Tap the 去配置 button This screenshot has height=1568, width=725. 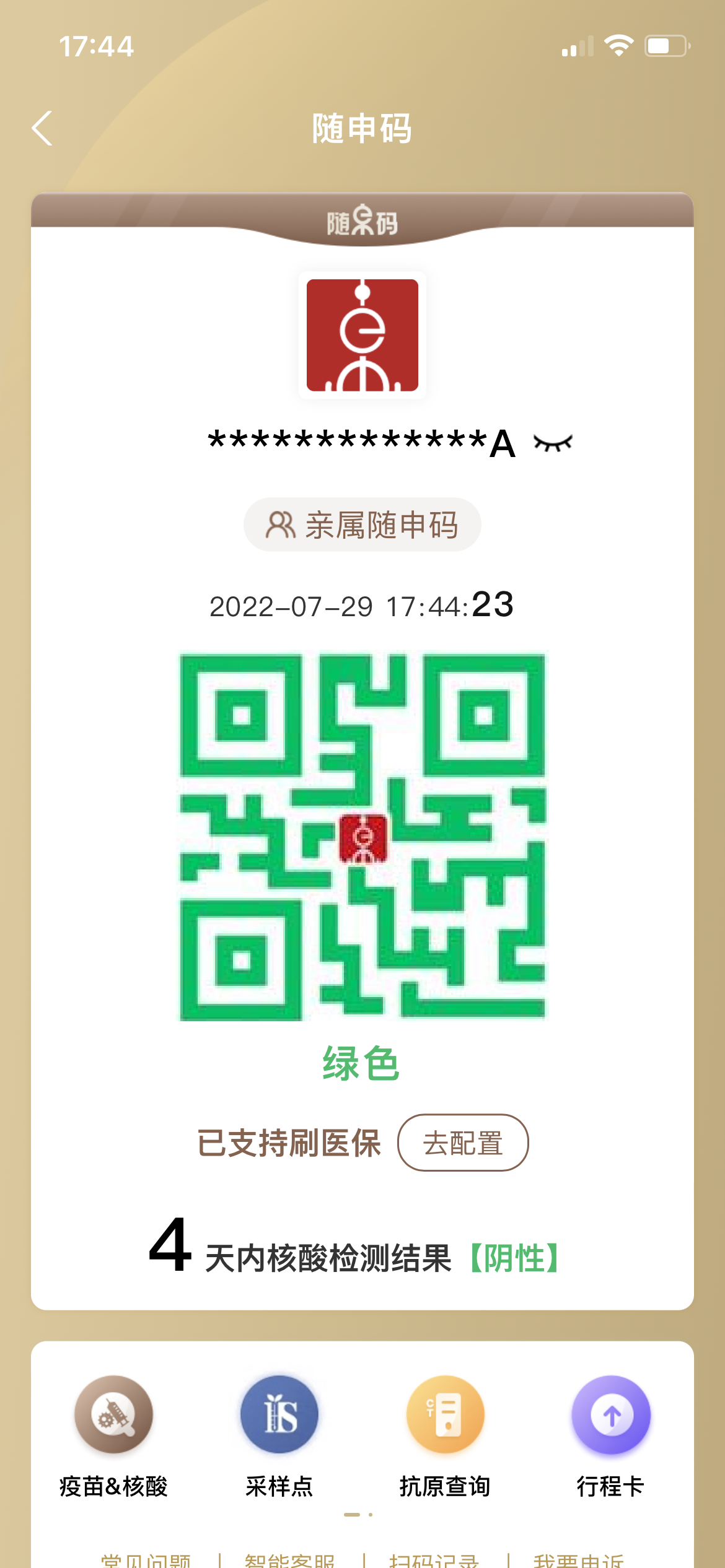pos(463,1143)
